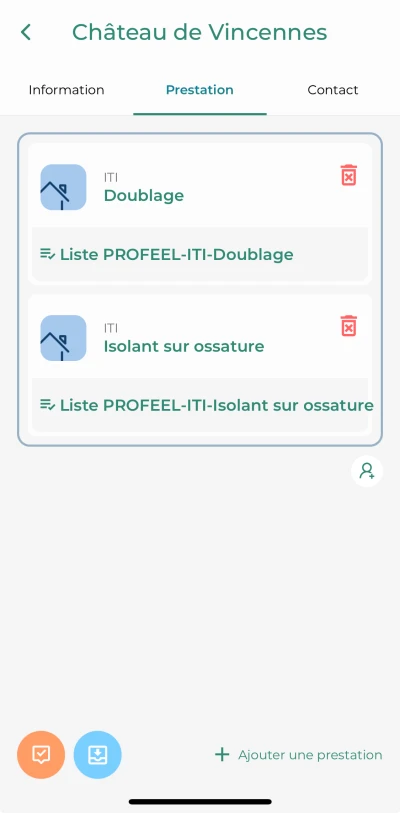Screen dimensions: 400x813
Task: Tap the orange checked message button
Action: click(41, 754)
